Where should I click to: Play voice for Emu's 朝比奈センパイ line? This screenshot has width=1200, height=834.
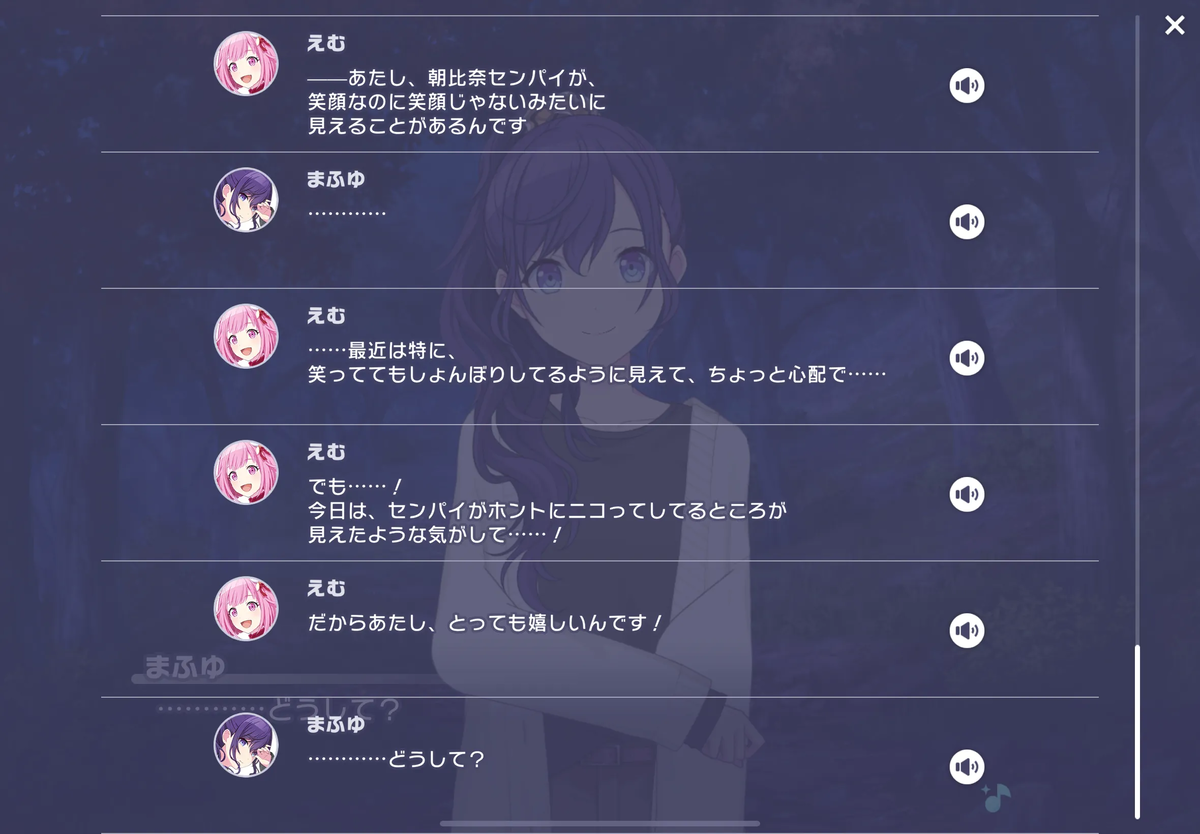[x=966, y=86]
